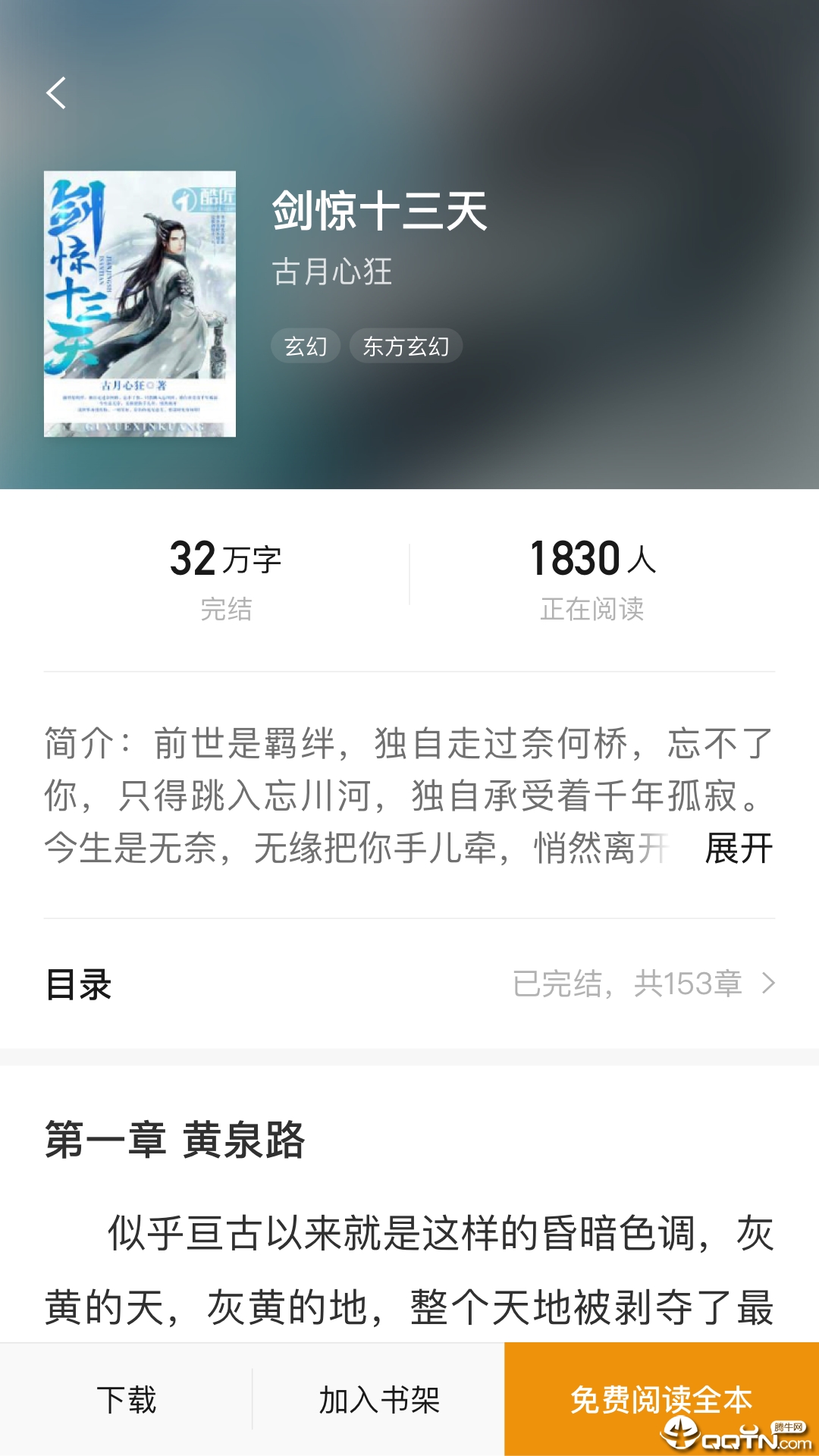Tap the back arrow to return
This screenshot has height=1456, width=819.
(x=57, y=91)
